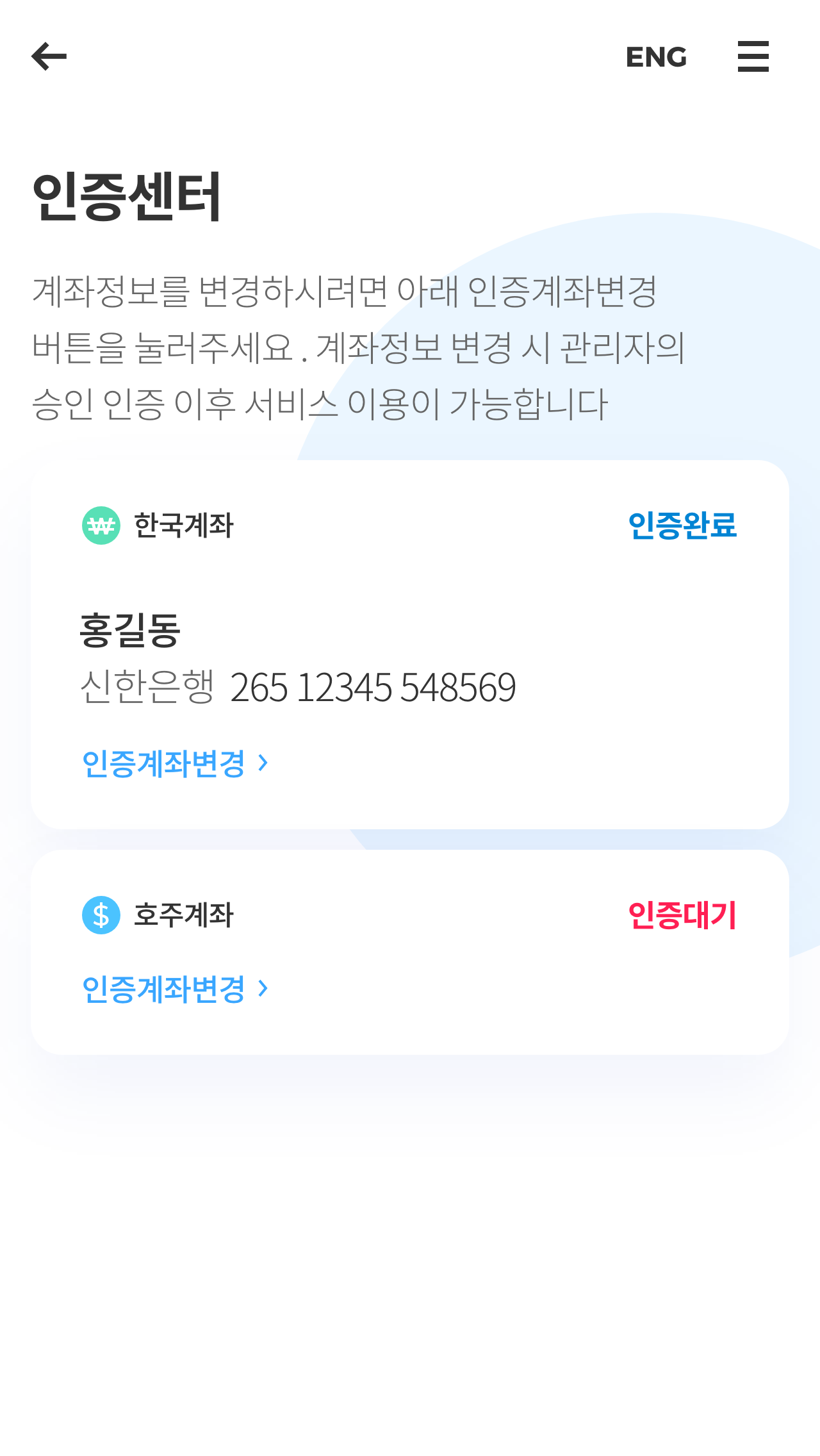Change verified account for 한국계좌
Screen dimensions: 820x1456
pyautogui.click(x=175, y=763)
